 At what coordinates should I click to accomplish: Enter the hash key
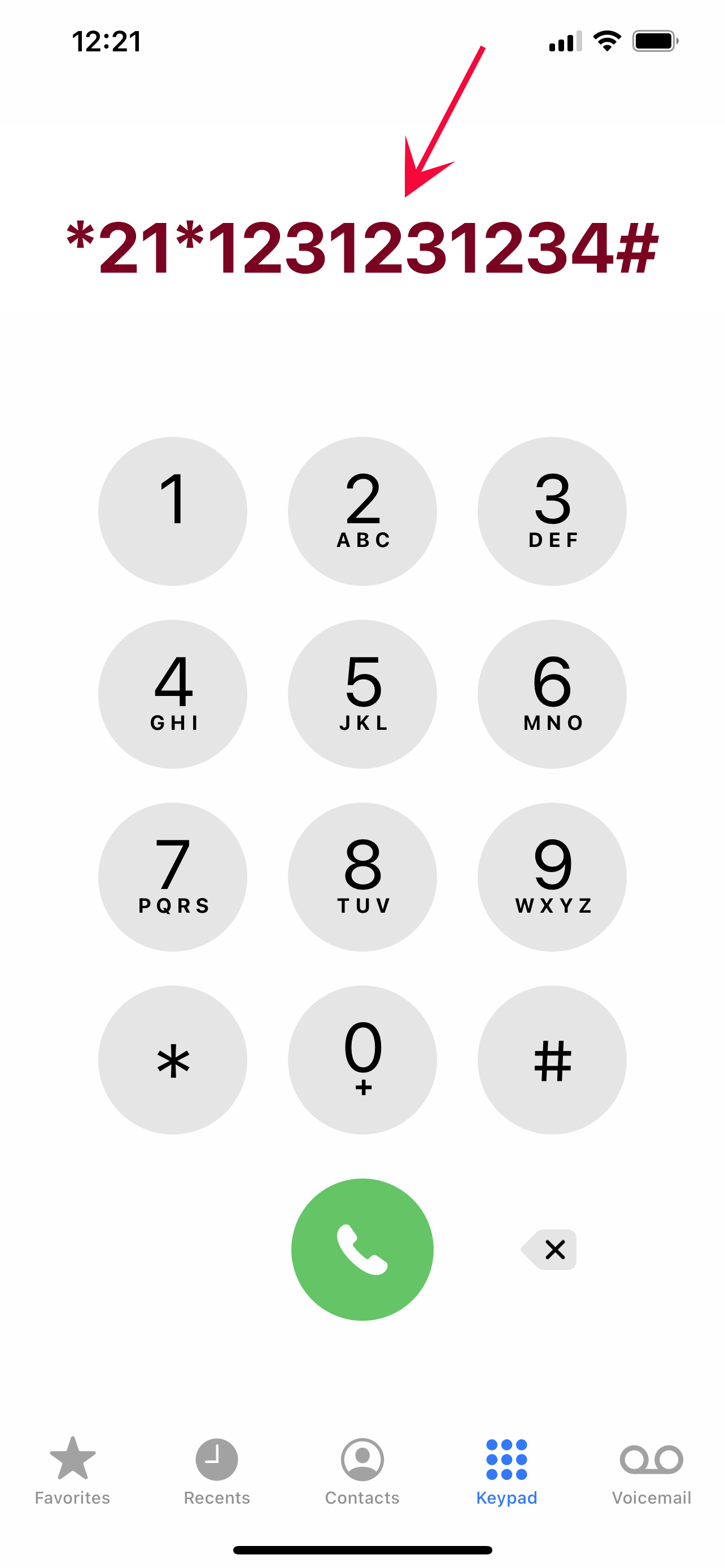[x=552, y=1060]
